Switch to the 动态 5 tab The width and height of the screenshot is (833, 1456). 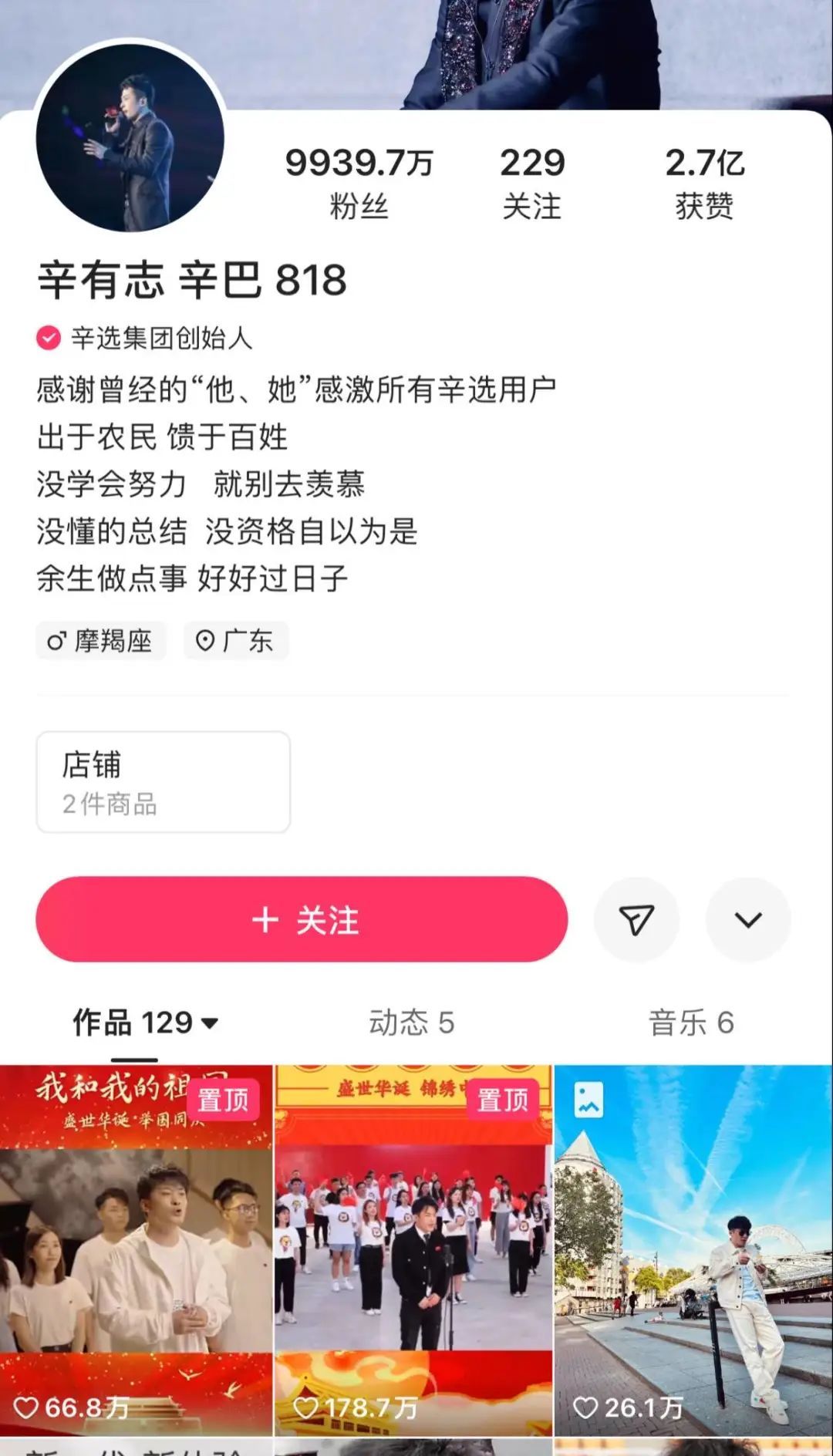411,1023
